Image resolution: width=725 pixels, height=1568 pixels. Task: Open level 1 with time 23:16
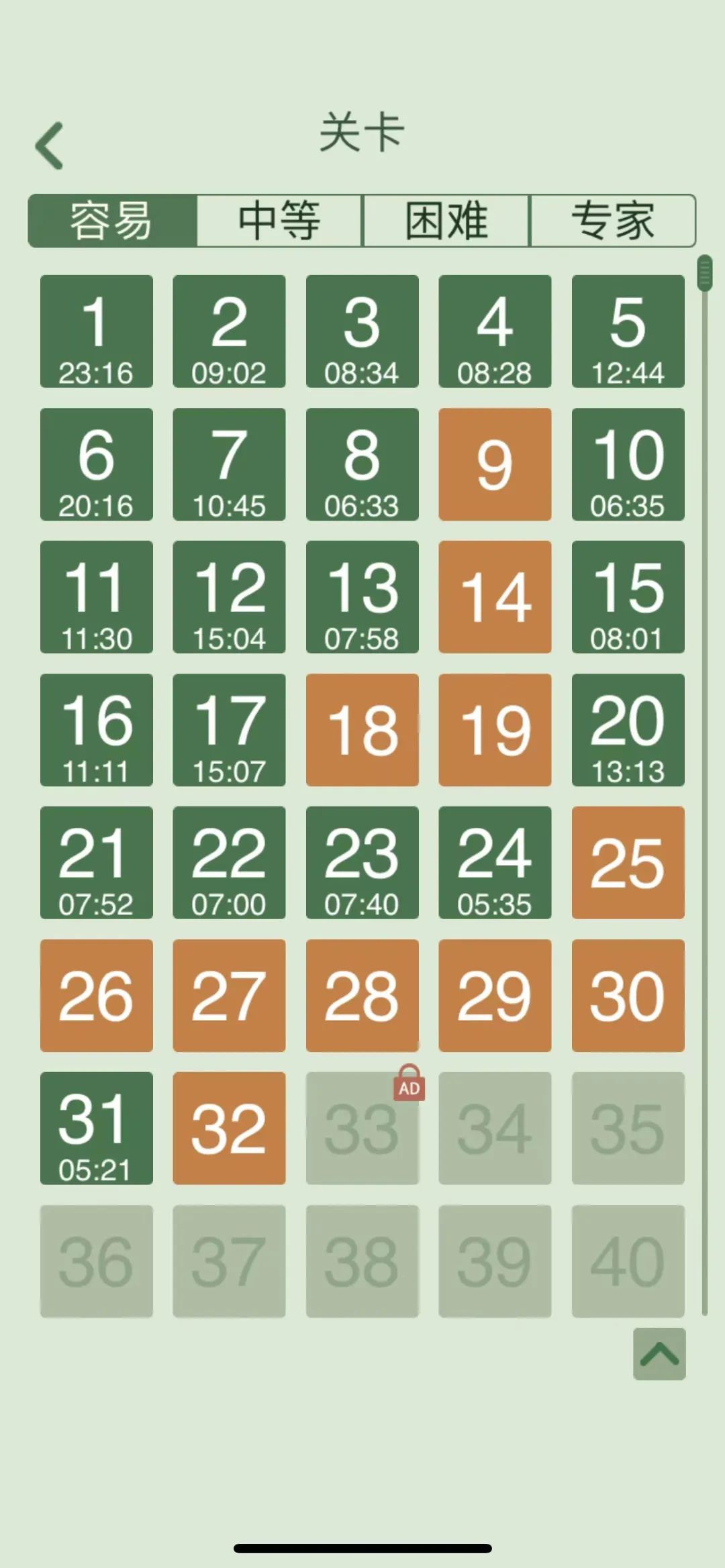[x=96, y=331]
